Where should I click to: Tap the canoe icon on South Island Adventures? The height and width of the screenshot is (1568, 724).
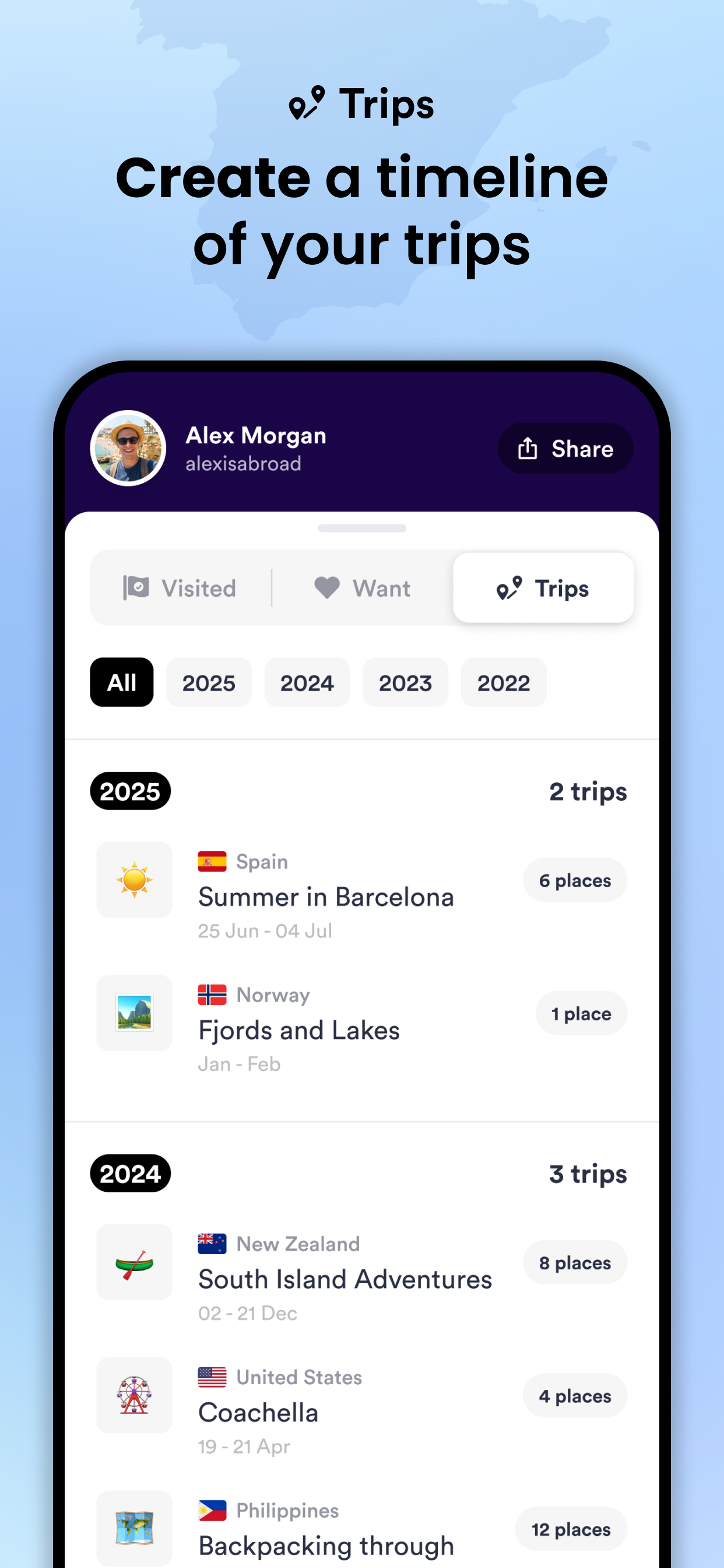coord(134,1262)
